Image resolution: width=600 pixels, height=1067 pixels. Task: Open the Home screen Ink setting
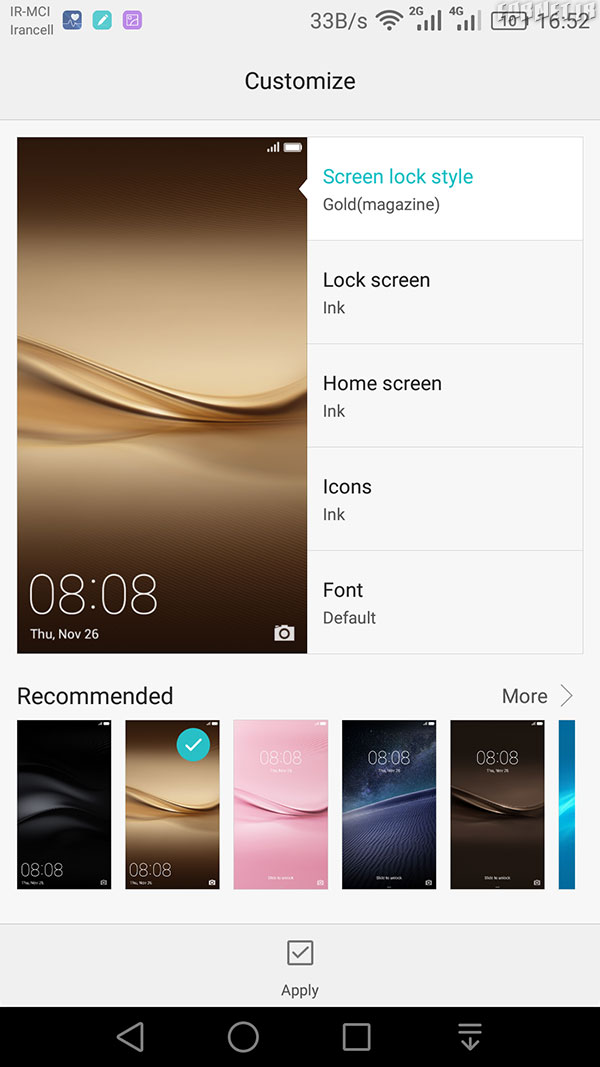point(445,395)
